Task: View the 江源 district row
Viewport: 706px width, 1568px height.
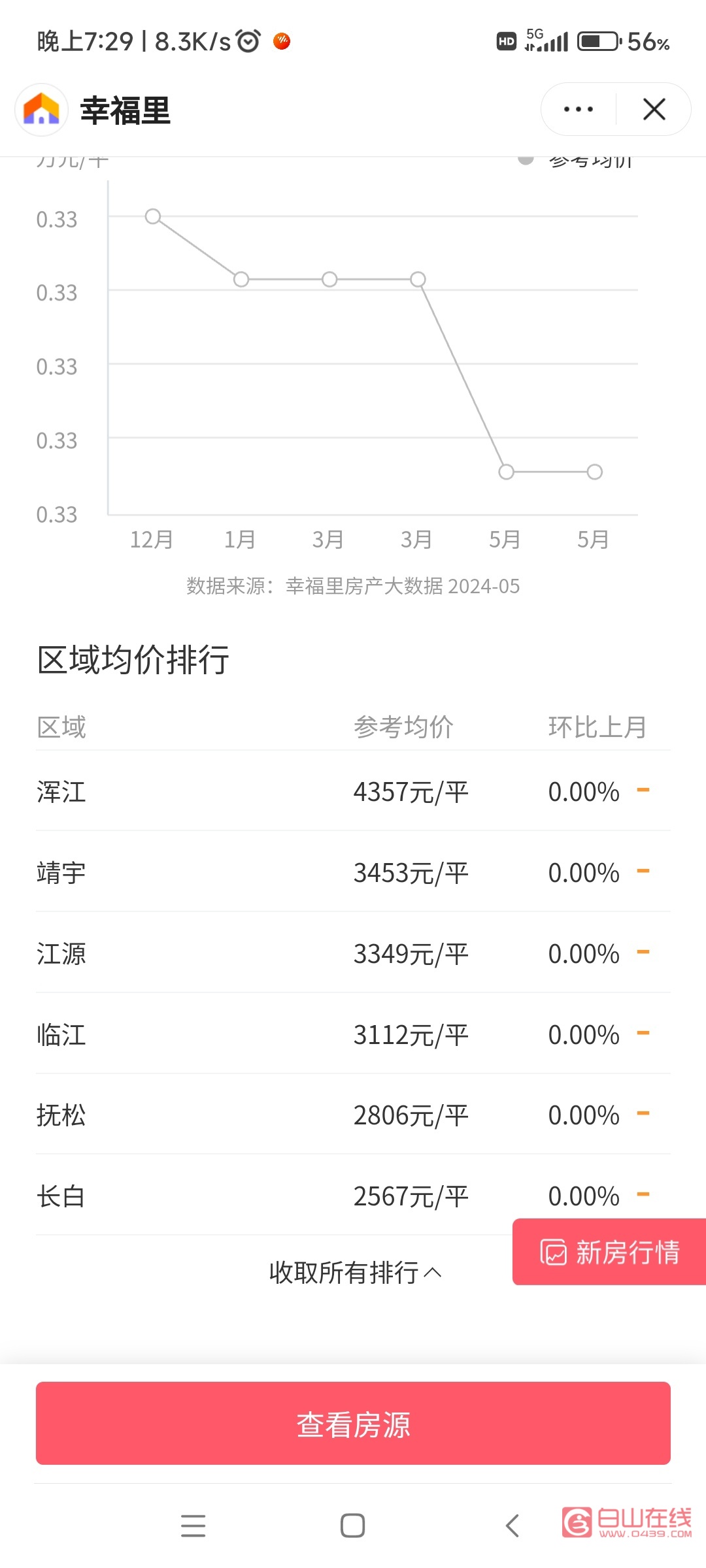Action: pos(353,953)
